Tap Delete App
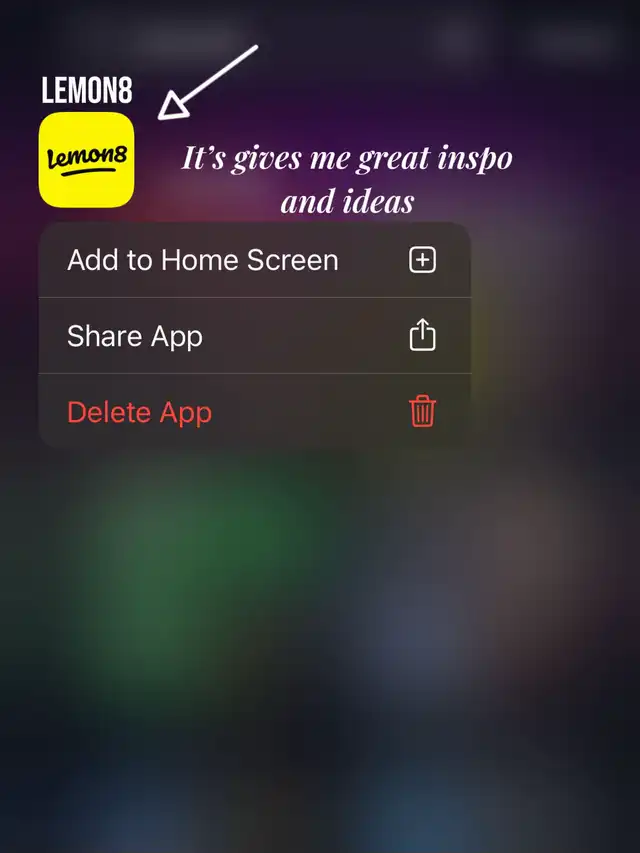The image size is (640, 853). pyautogui.click(x=255, y=412)
